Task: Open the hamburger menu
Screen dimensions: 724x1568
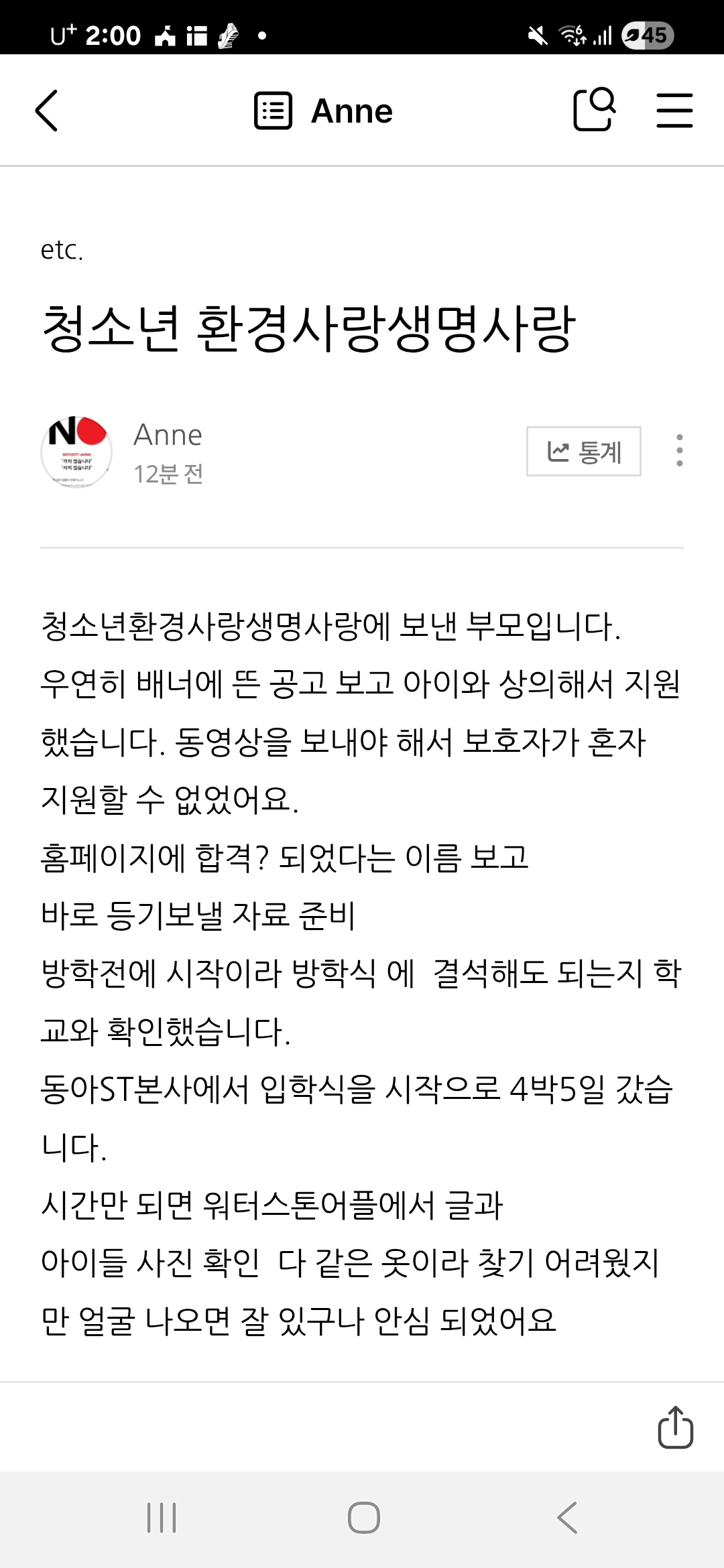Action: (x=674, y=111)
